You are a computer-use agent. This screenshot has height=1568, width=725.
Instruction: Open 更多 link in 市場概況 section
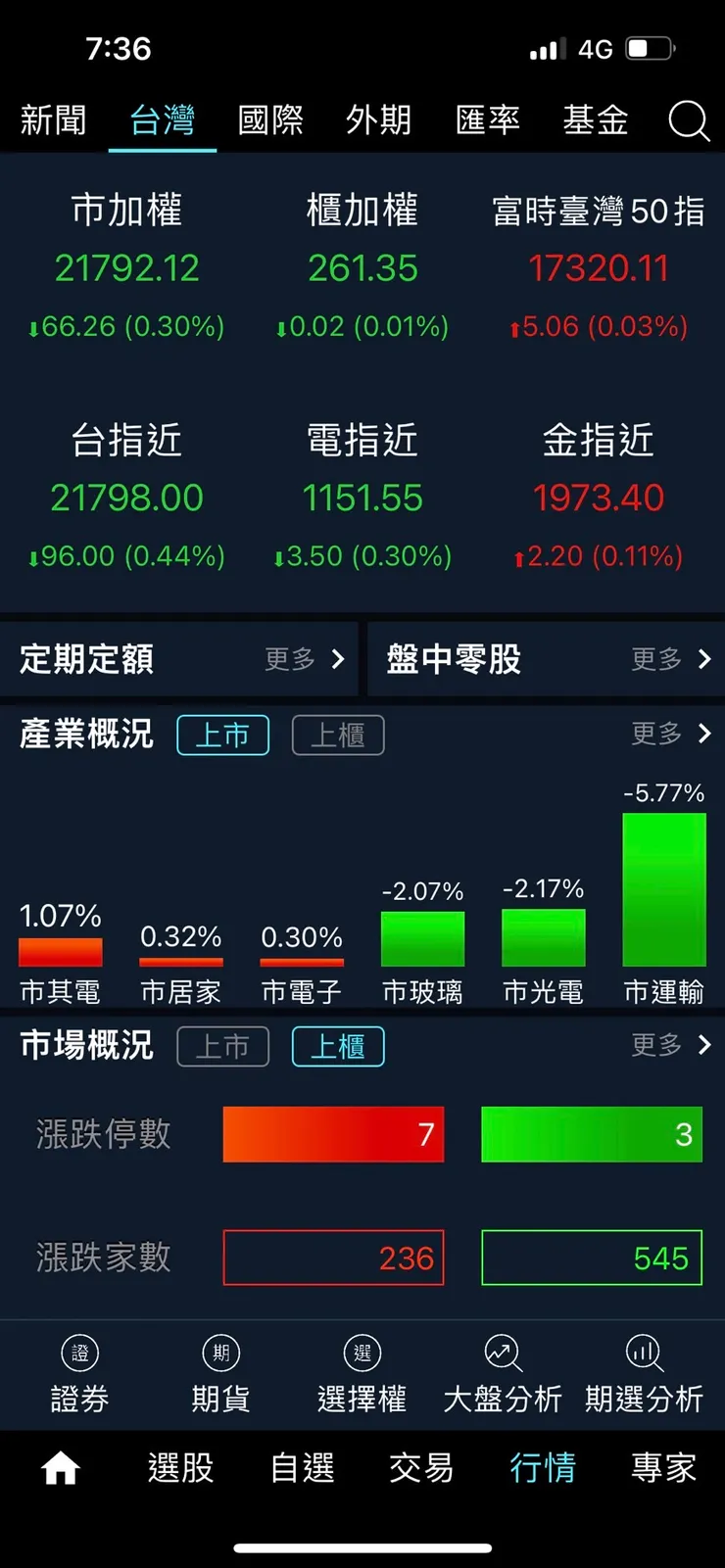676,1046
